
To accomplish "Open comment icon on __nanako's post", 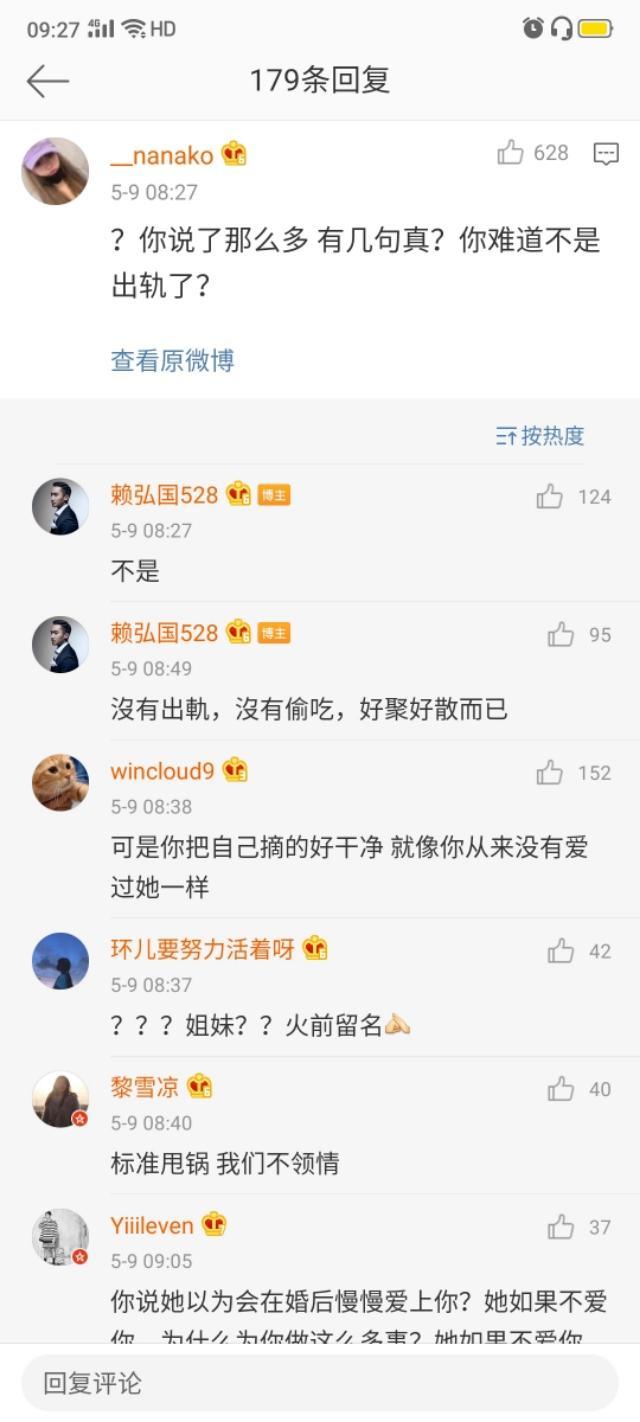I will click(605, 153).
